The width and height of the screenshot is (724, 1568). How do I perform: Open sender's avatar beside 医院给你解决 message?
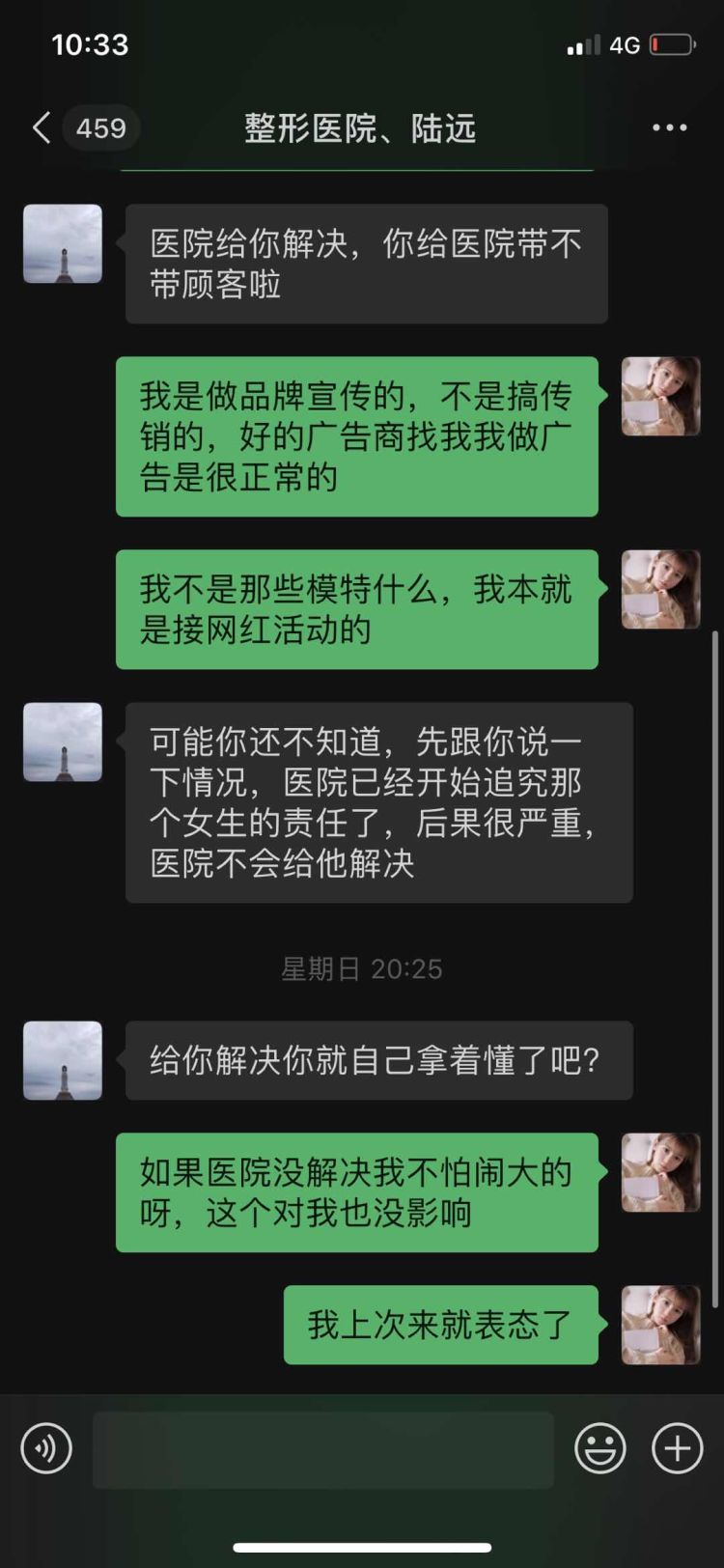[x=63, y=243]
